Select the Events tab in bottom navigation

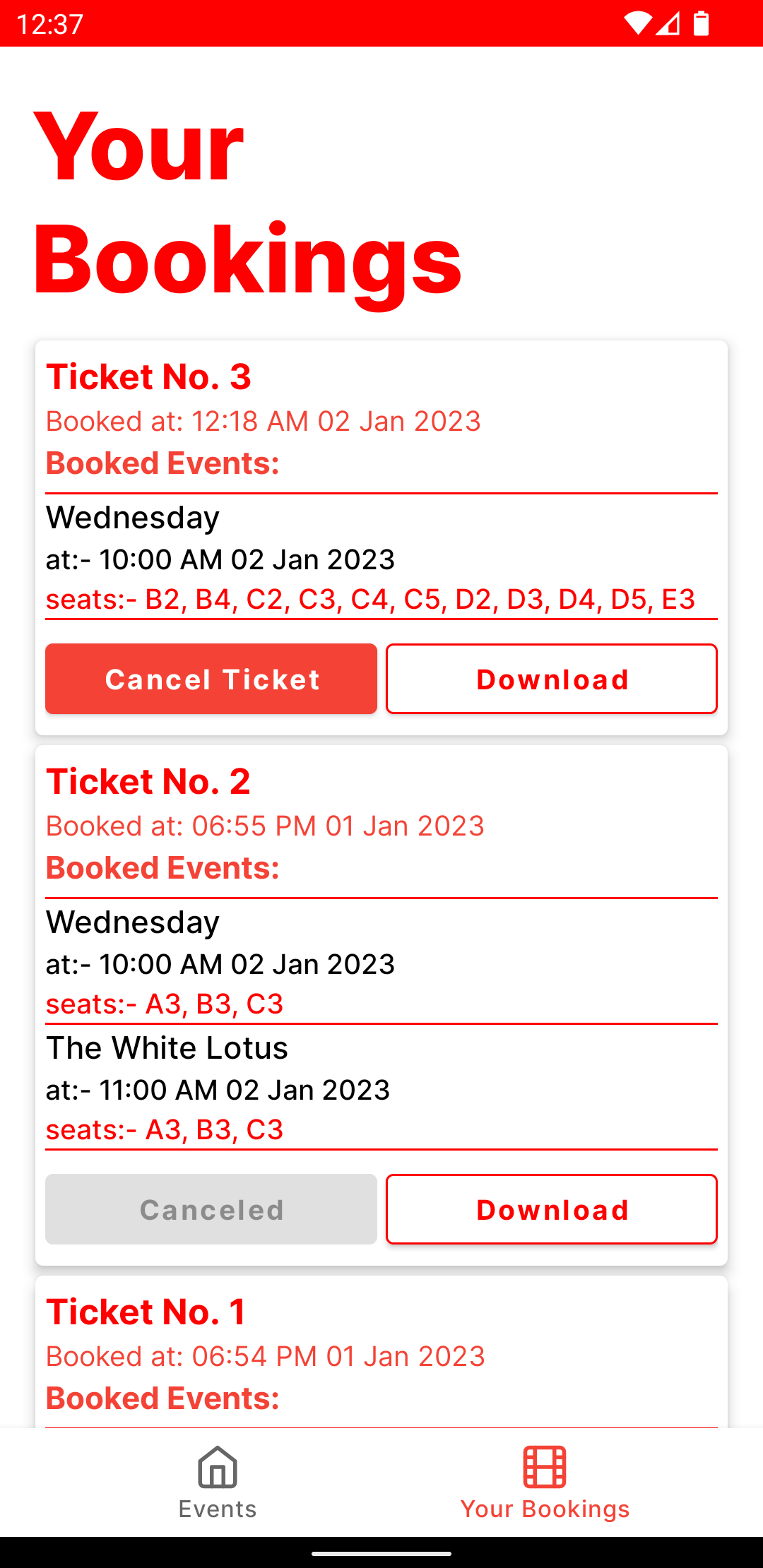click(216, 1490)
